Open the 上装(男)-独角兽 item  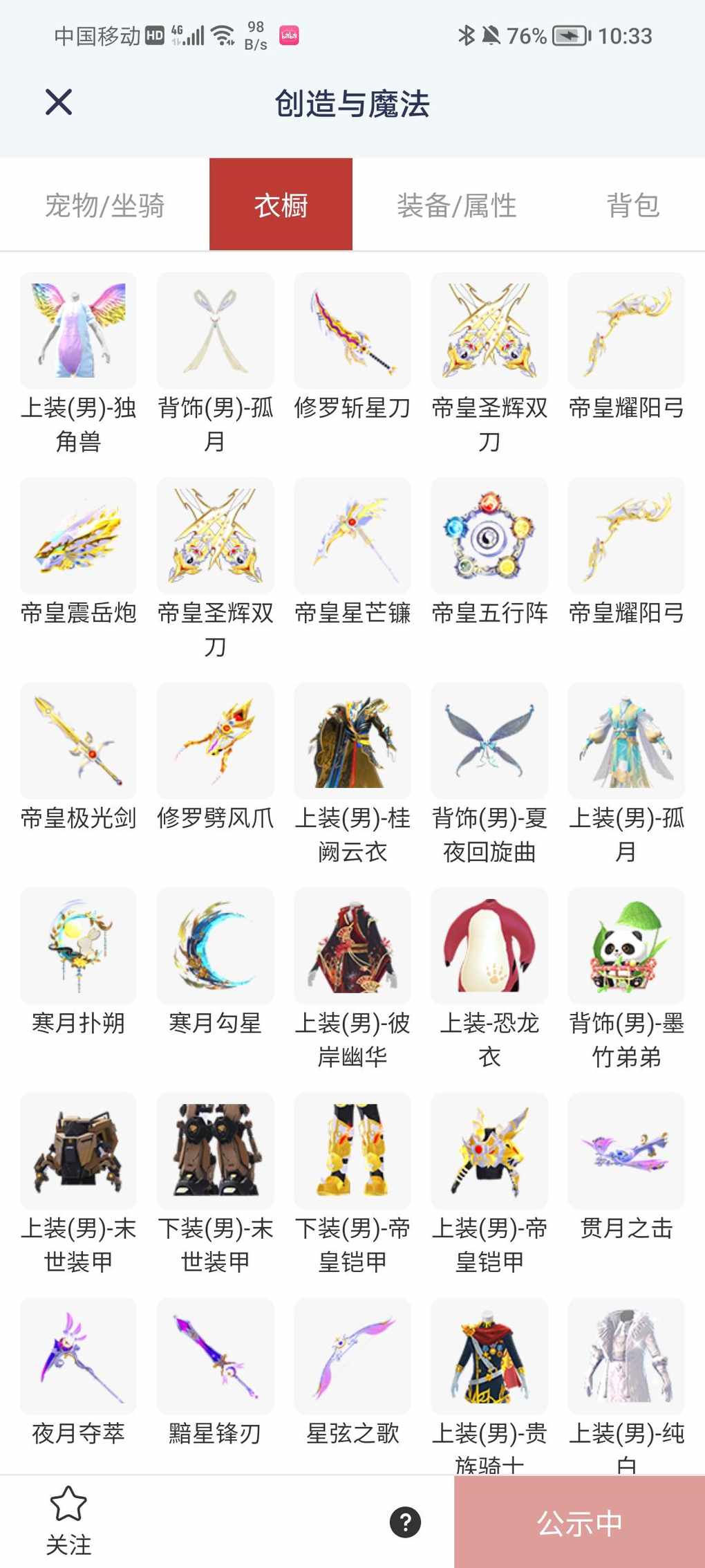[x=78, y=331]
